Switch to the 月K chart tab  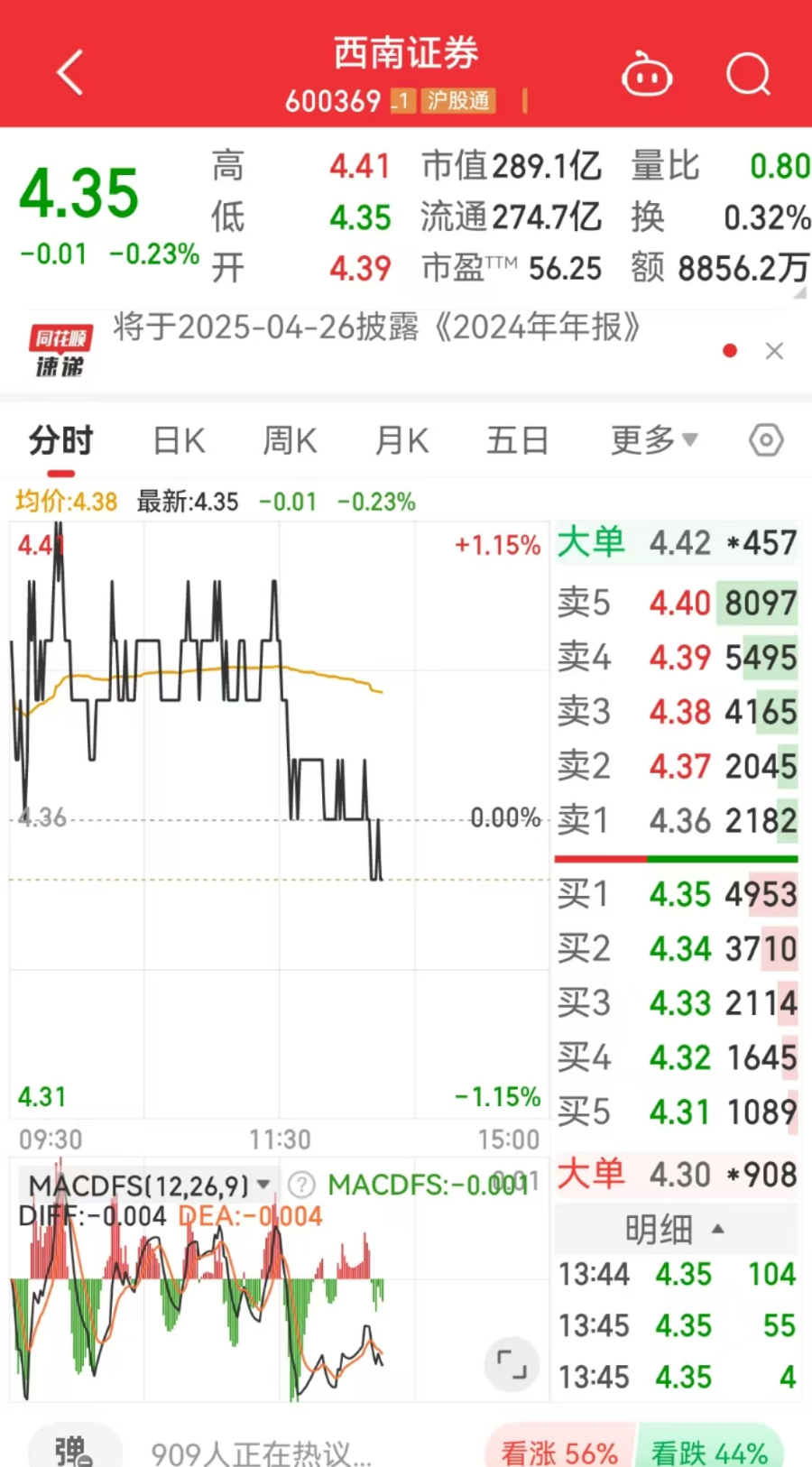pyautogui.click(x=401, y=441)
